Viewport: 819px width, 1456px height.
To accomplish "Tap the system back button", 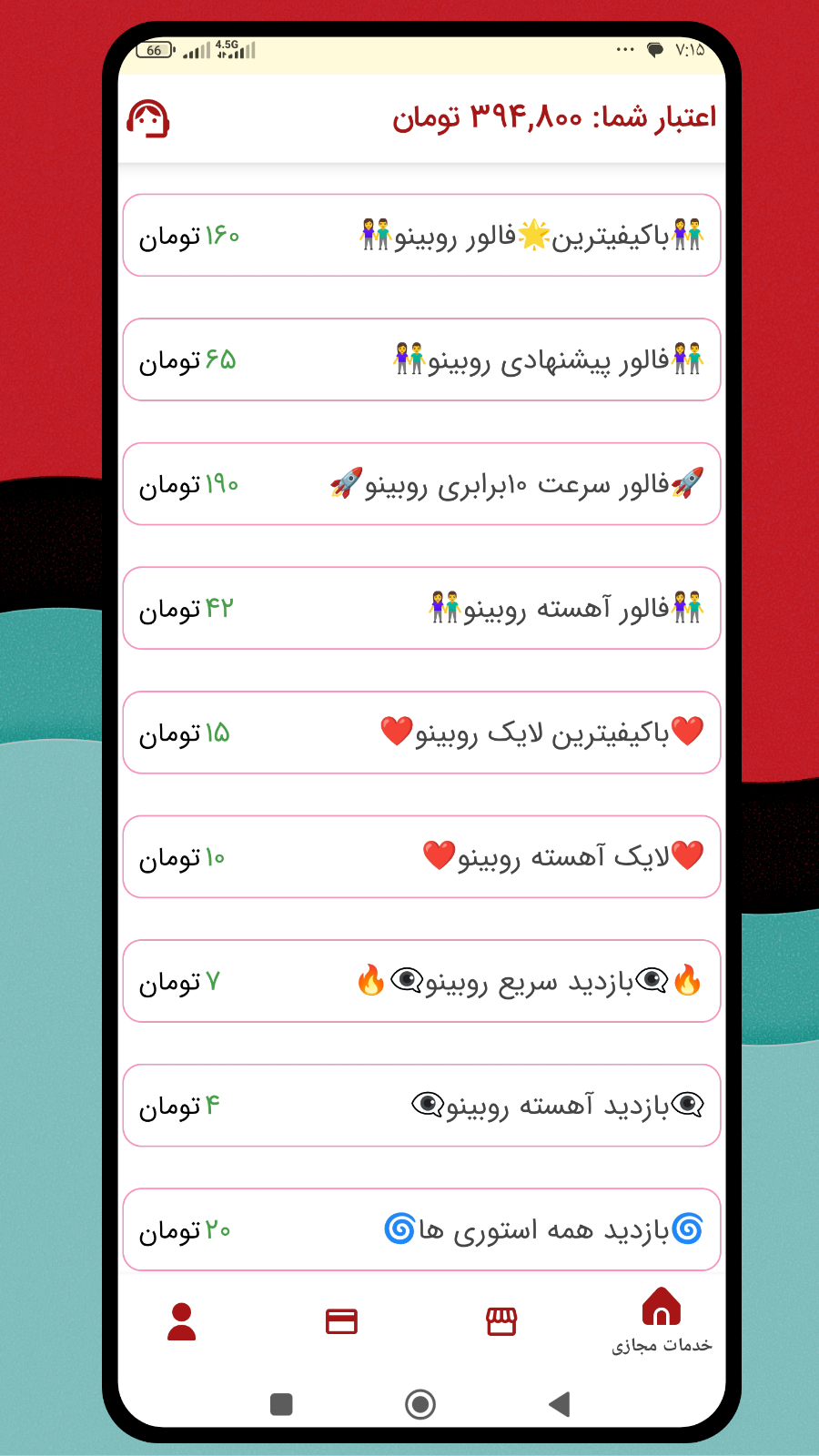I will pyautogui.click(x=560, y=1404).
